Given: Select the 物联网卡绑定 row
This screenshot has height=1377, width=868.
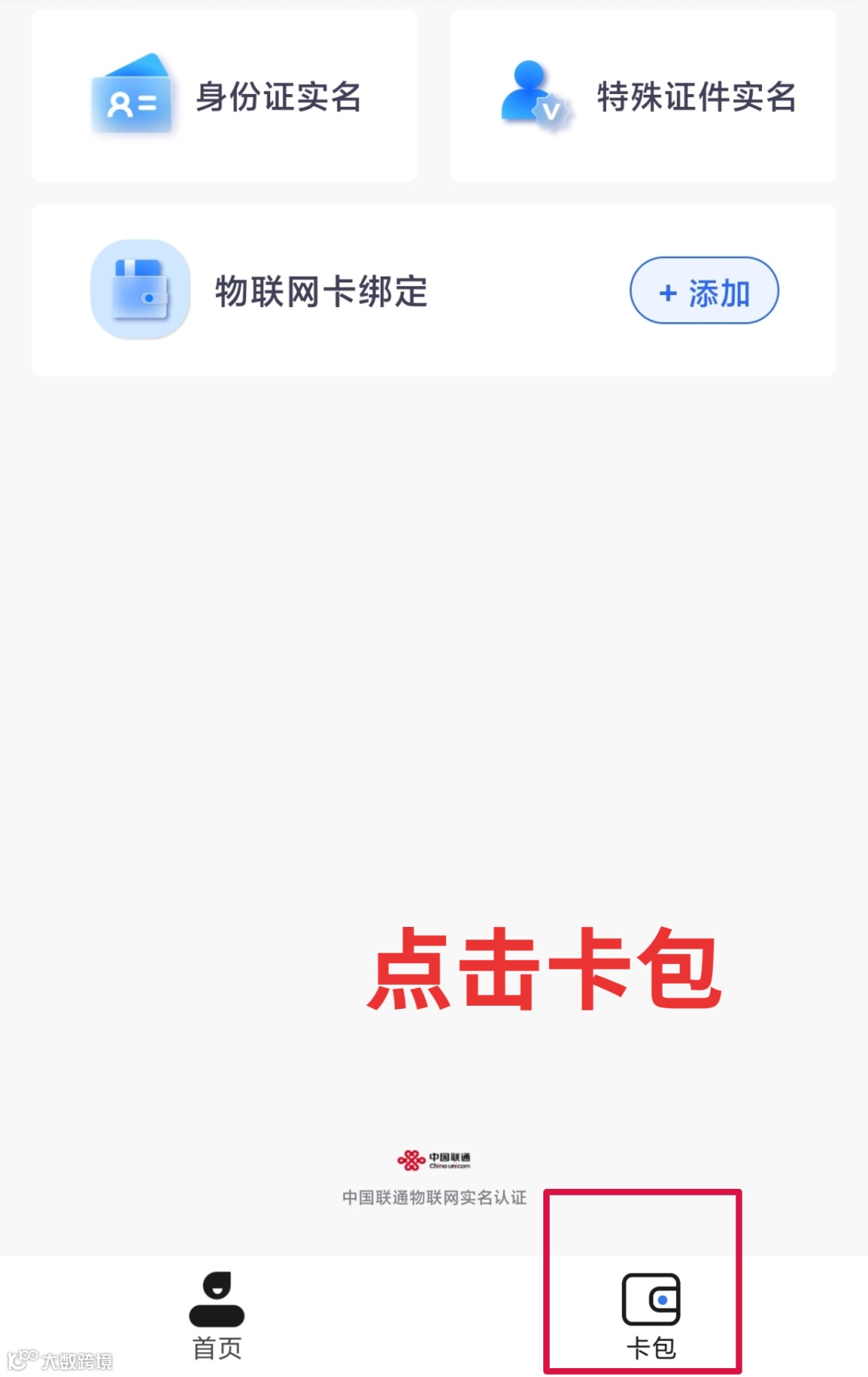Looking at the screenshot, I should click(321, 291).
